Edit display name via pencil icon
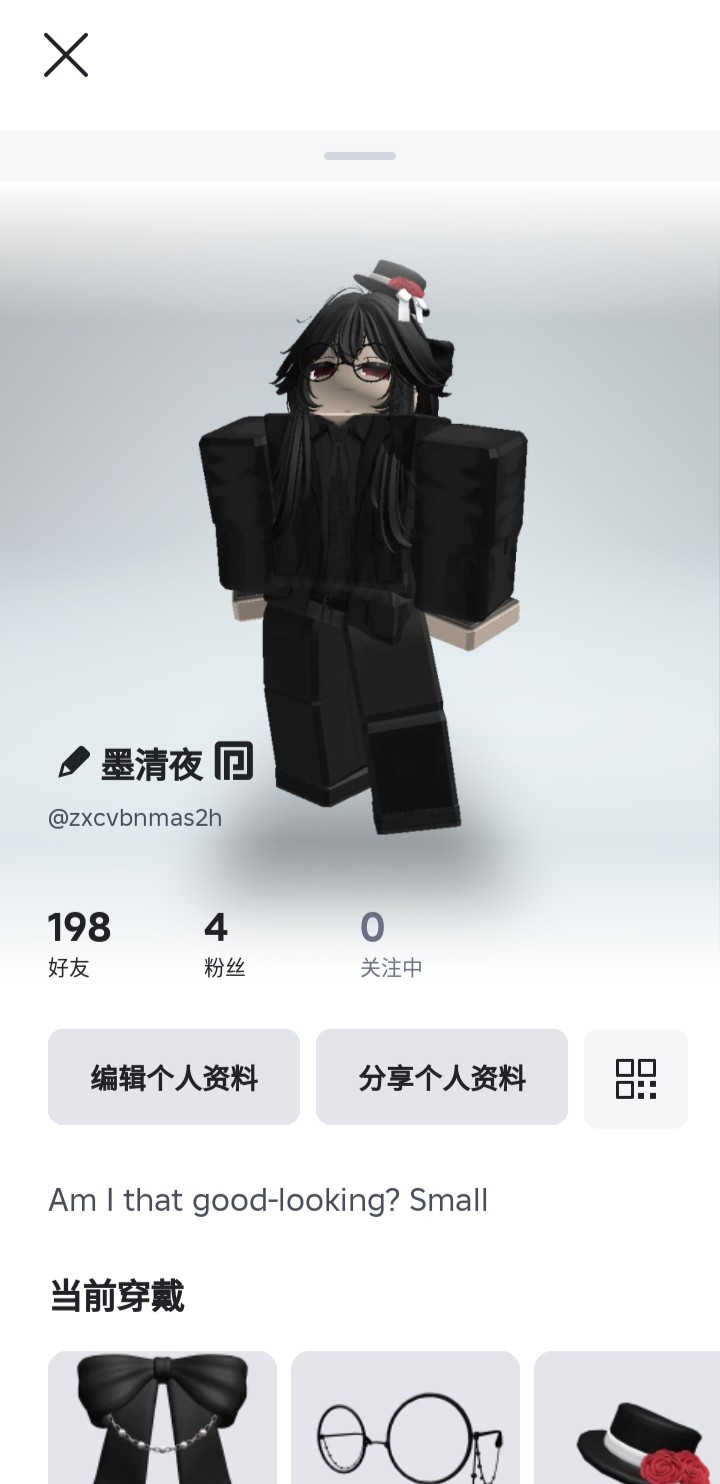 tap(74, 764)
